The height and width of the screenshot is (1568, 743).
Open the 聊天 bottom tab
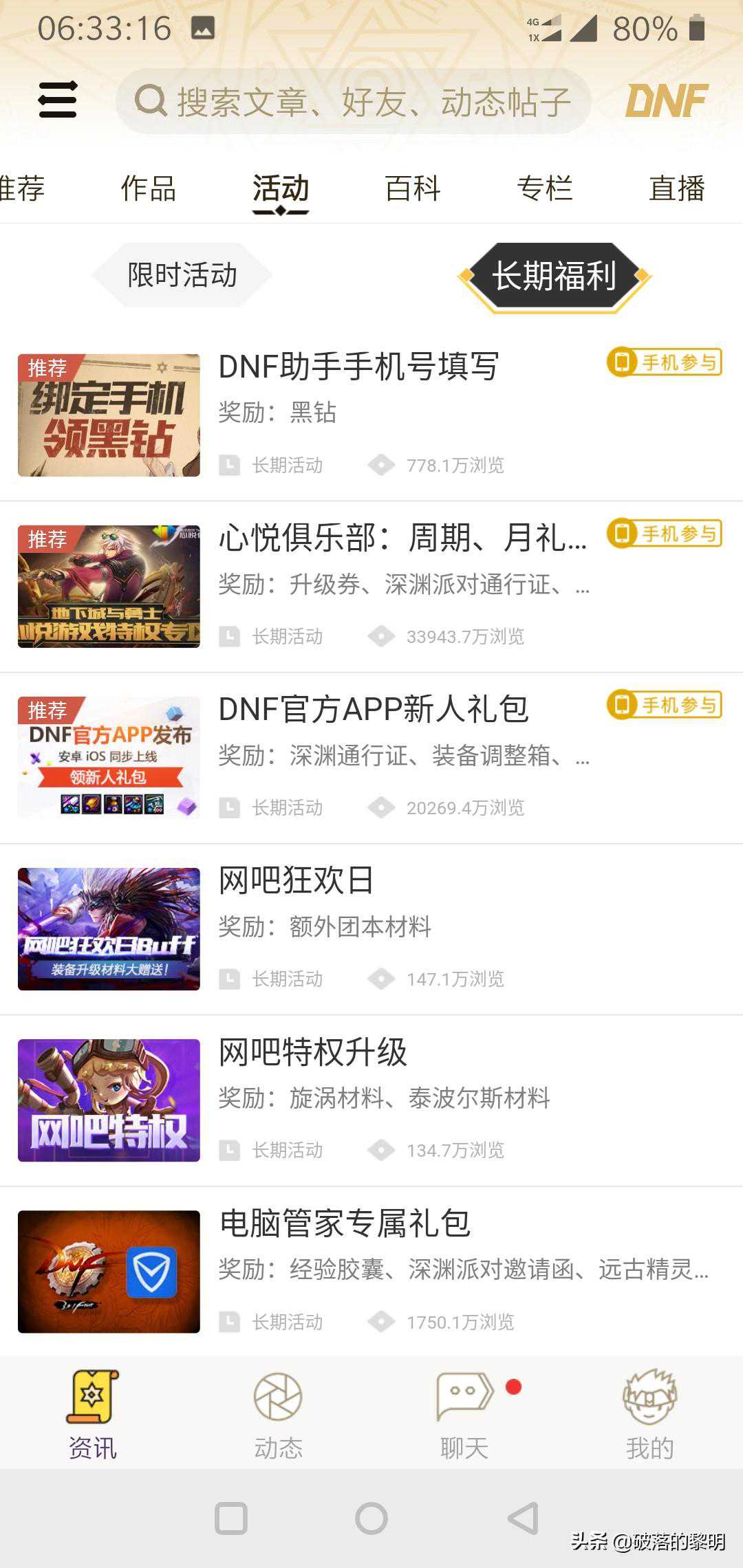[464, 1415]
